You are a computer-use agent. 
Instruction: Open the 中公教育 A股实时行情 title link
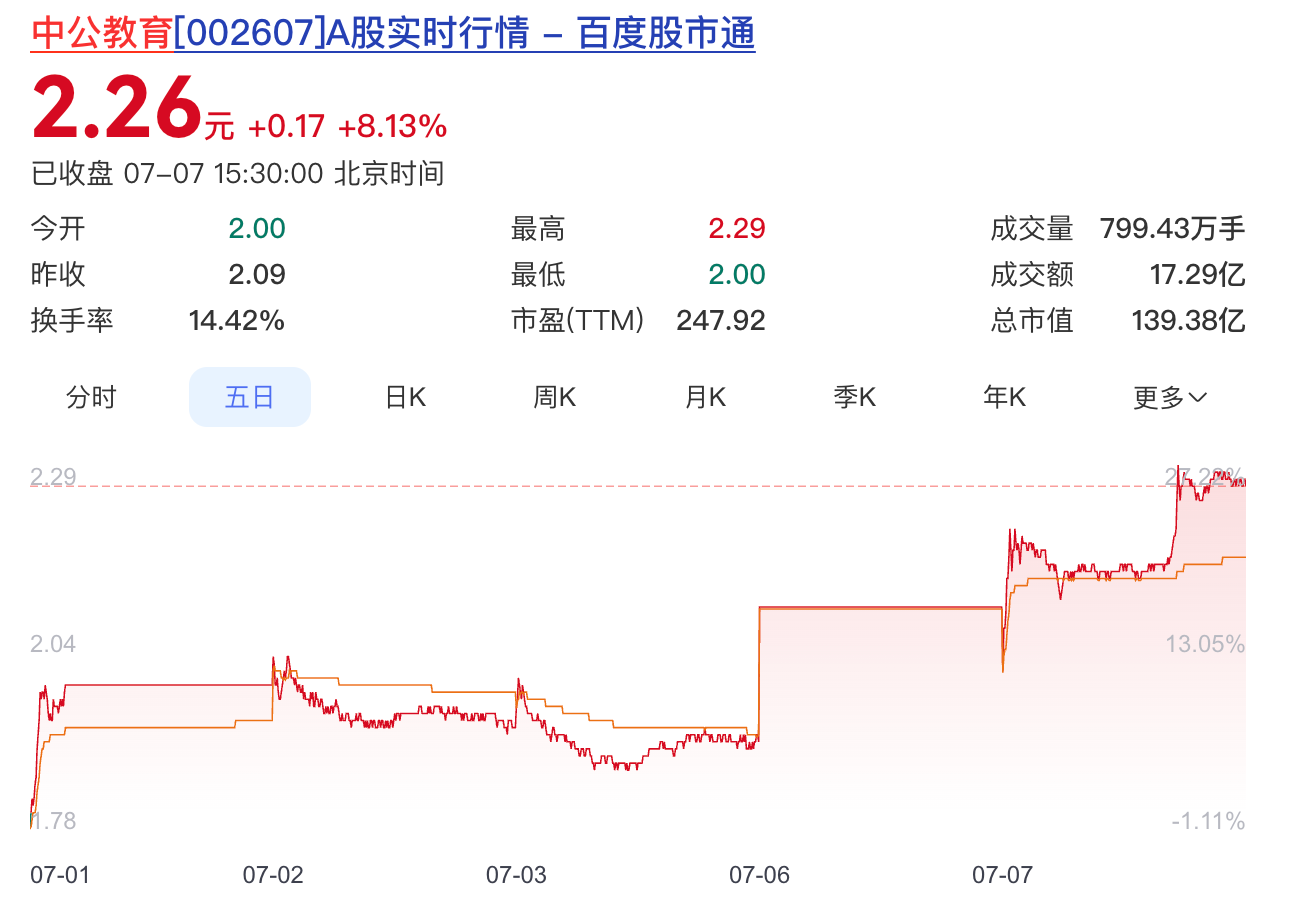click(393, 33)
